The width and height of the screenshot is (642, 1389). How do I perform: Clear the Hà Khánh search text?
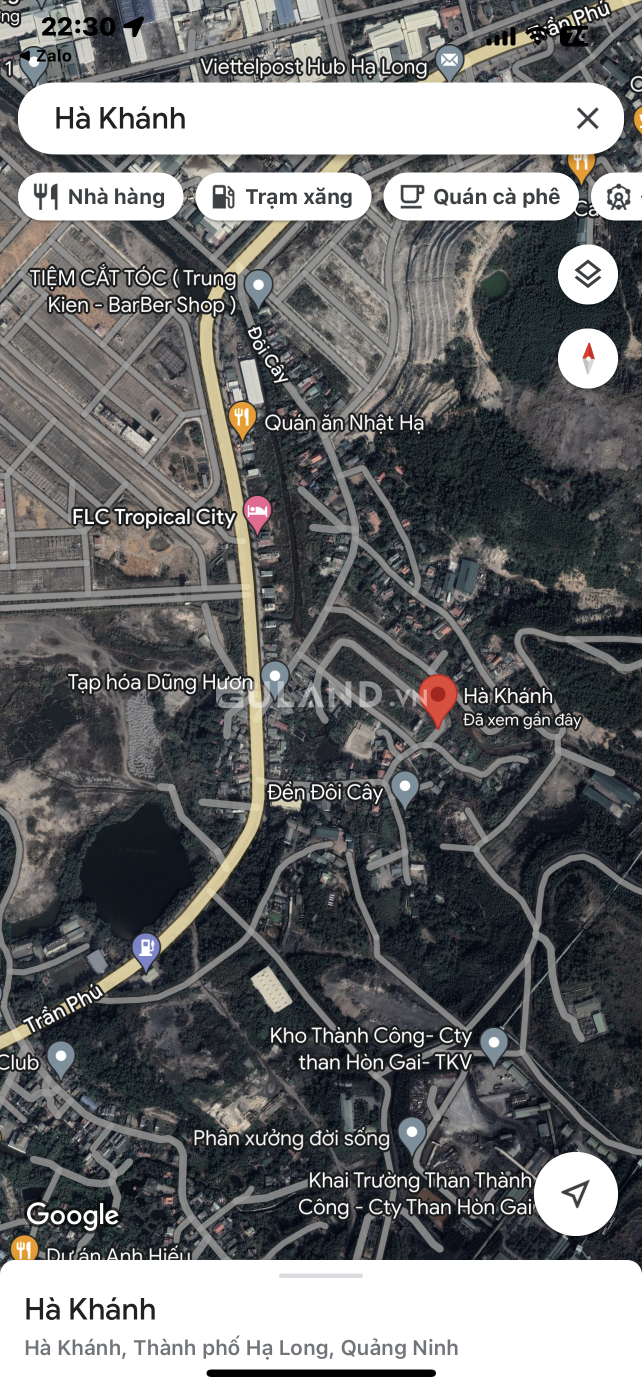pos(587,119)
